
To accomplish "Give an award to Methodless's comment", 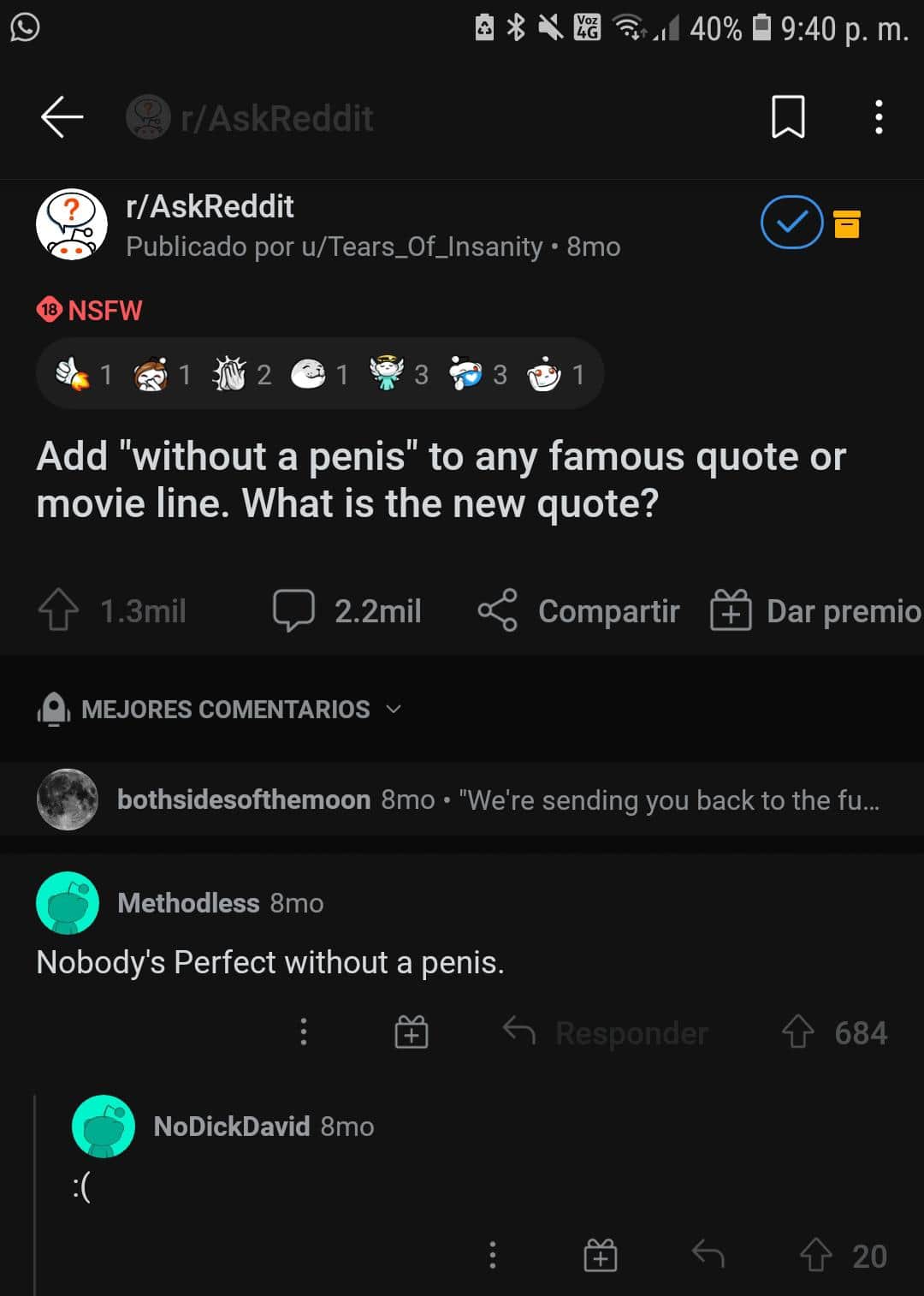I will point(411,1032).
